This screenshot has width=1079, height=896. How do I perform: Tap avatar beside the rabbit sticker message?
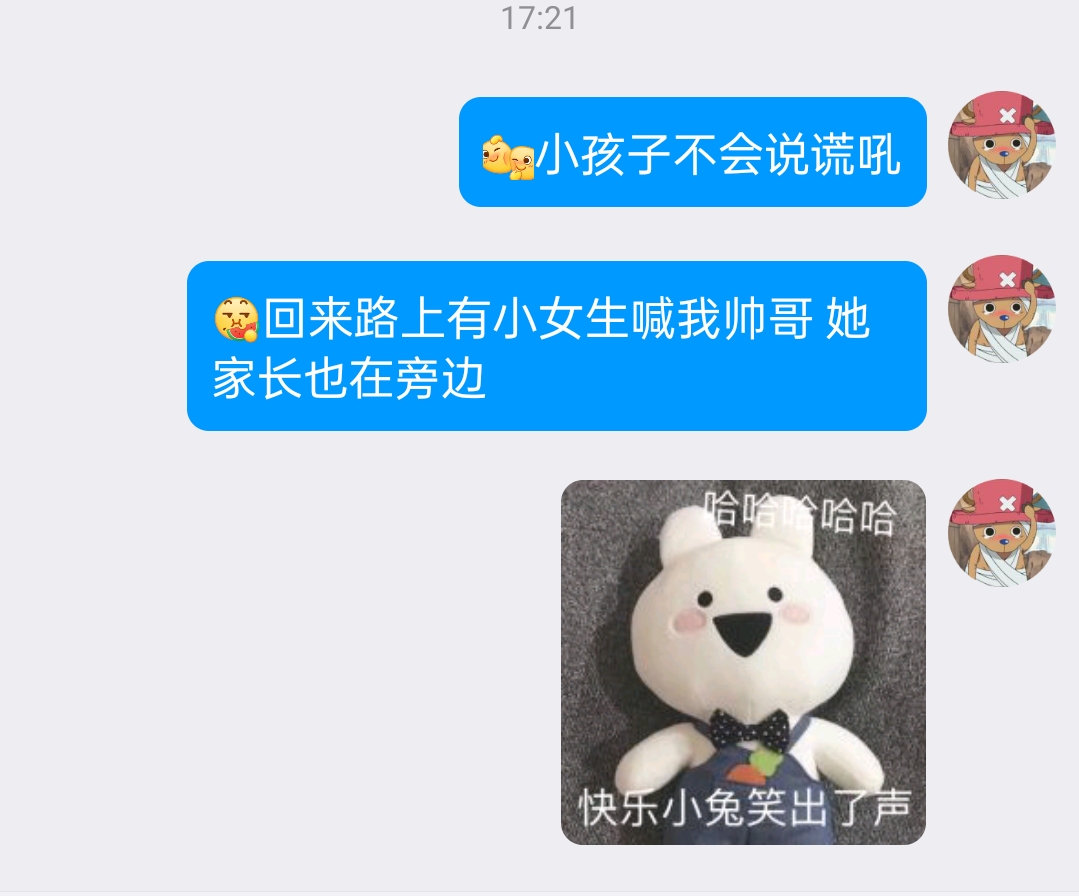tap(1001, 532)
